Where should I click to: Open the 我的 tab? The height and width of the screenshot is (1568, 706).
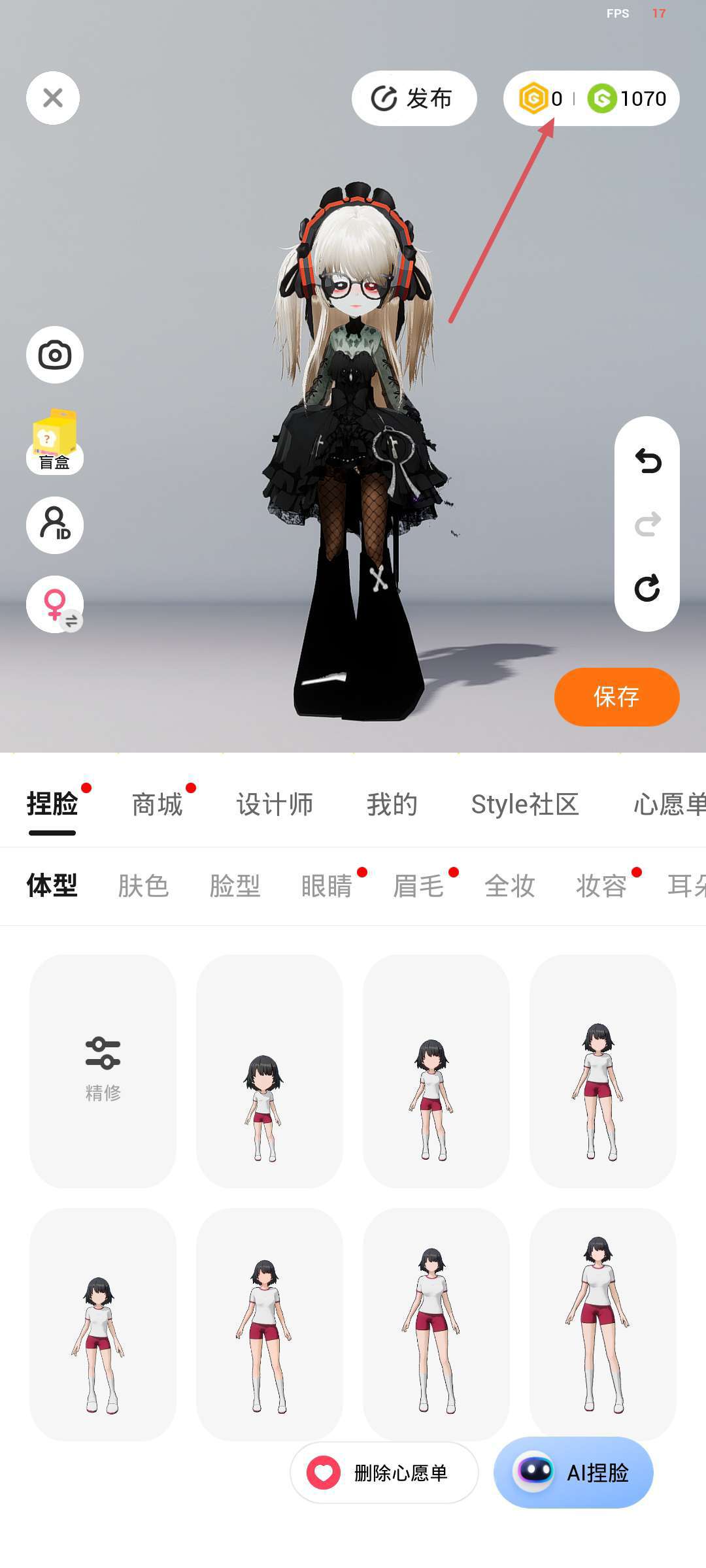pyautogui.click(x=392, y=804)
